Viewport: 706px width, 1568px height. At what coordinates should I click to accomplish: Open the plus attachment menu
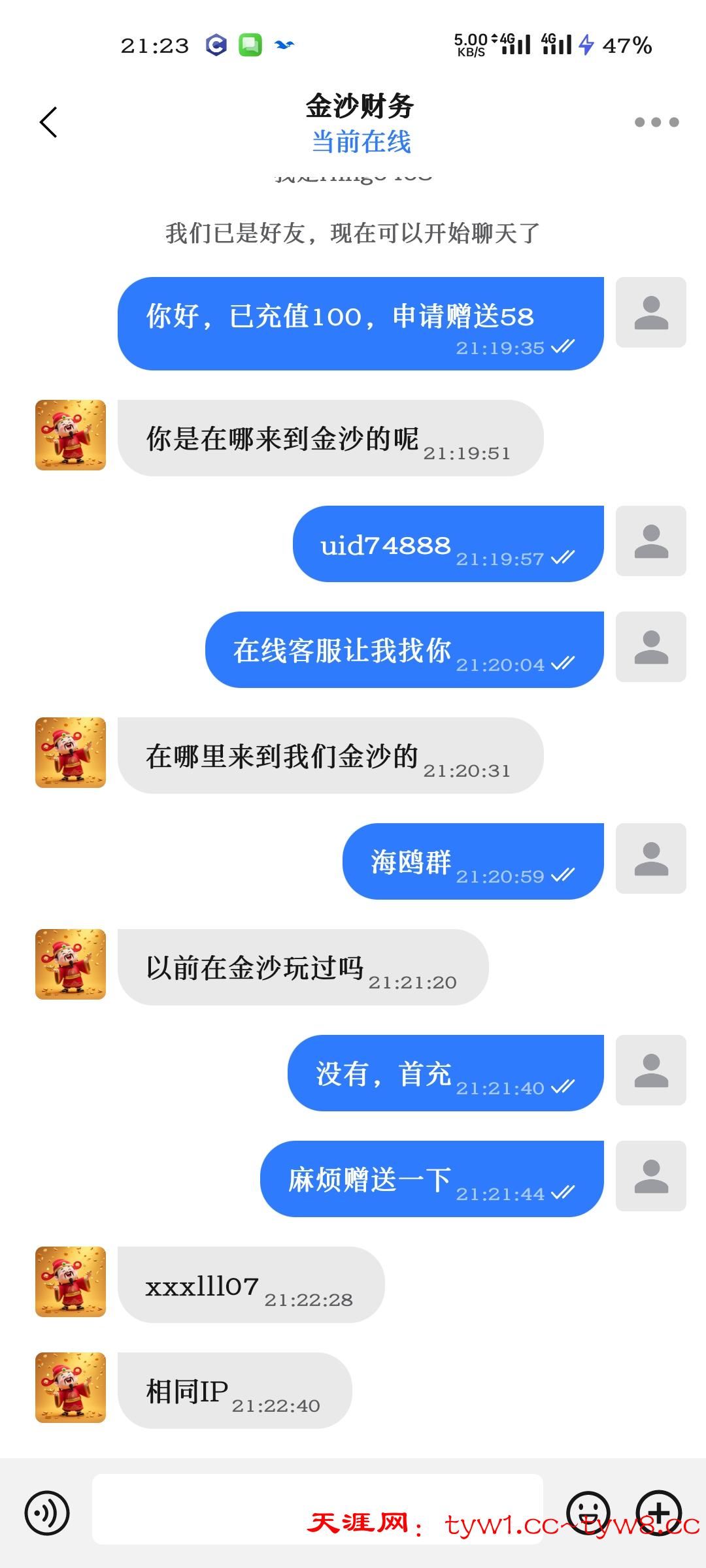tap(659, 1512)
